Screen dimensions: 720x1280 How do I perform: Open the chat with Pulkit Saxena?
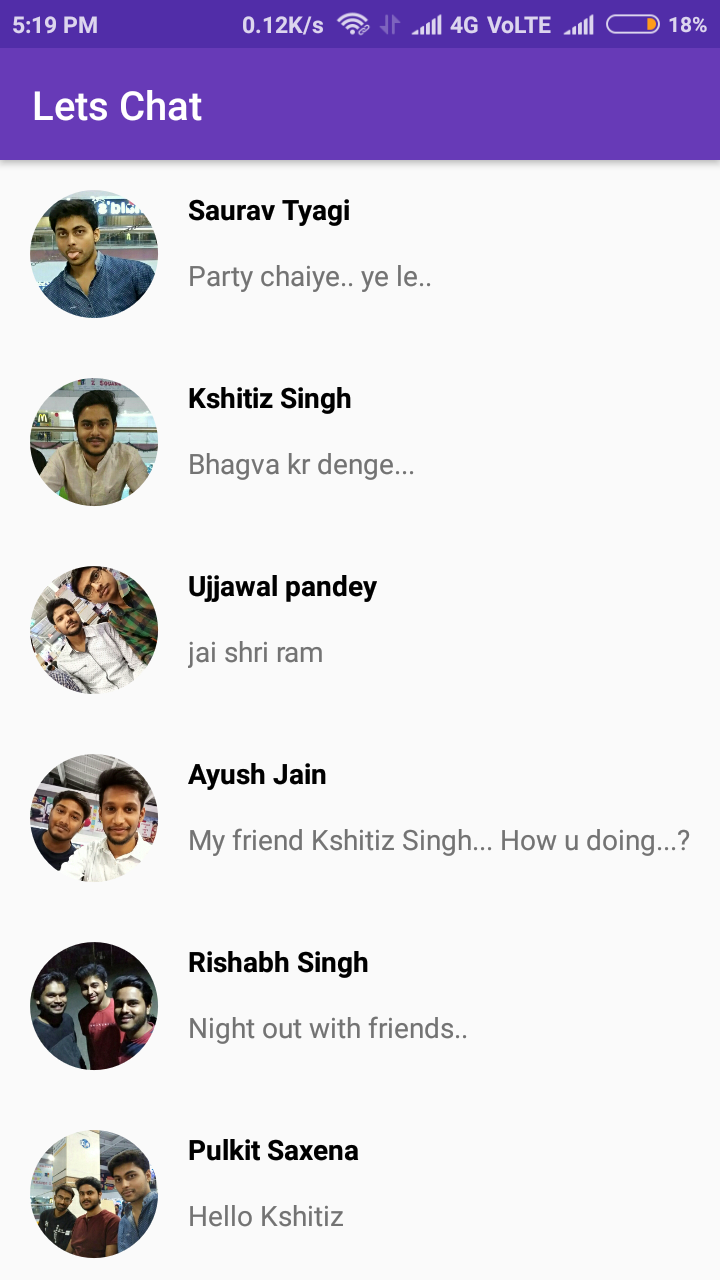point(360,1194)
